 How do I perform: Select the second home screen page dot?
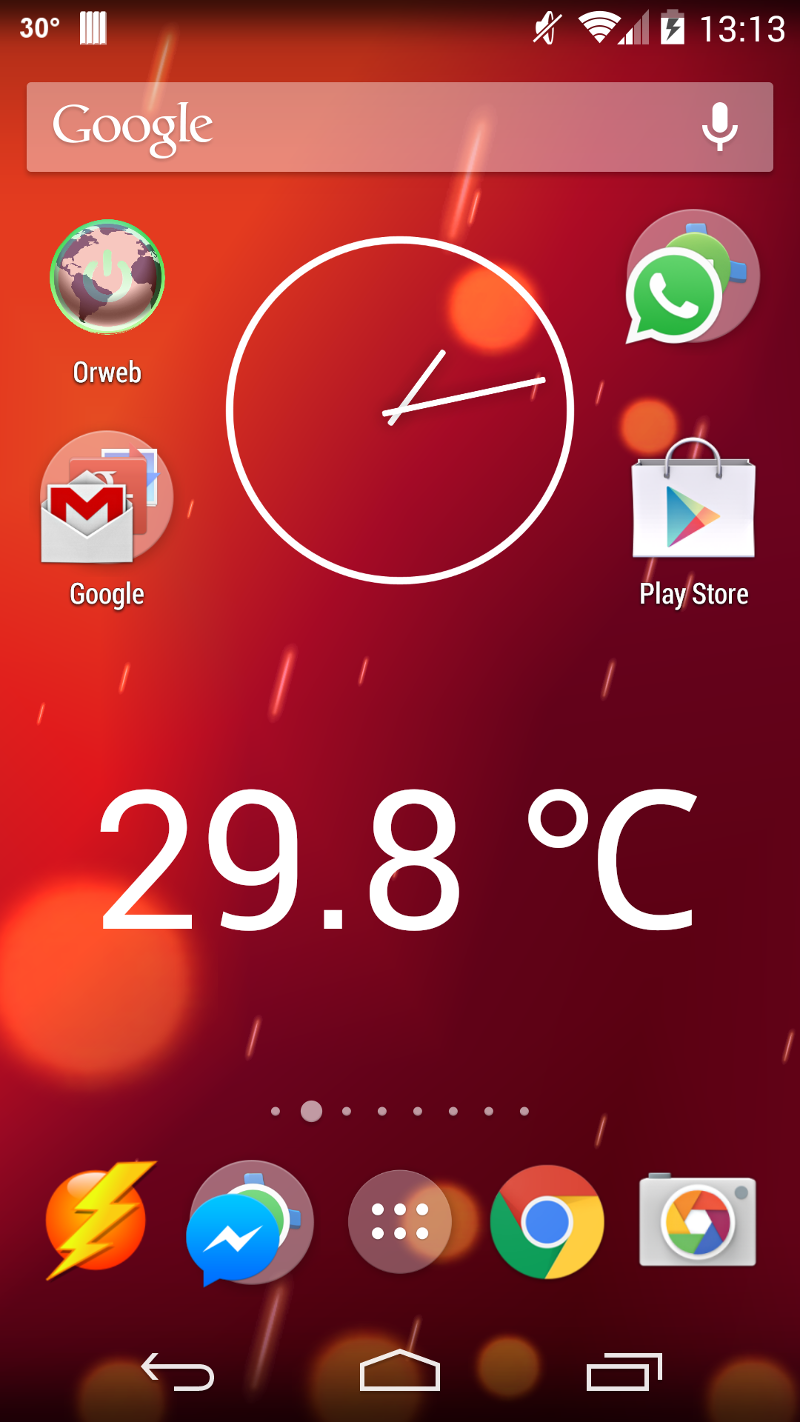[x=310, y=1110]
